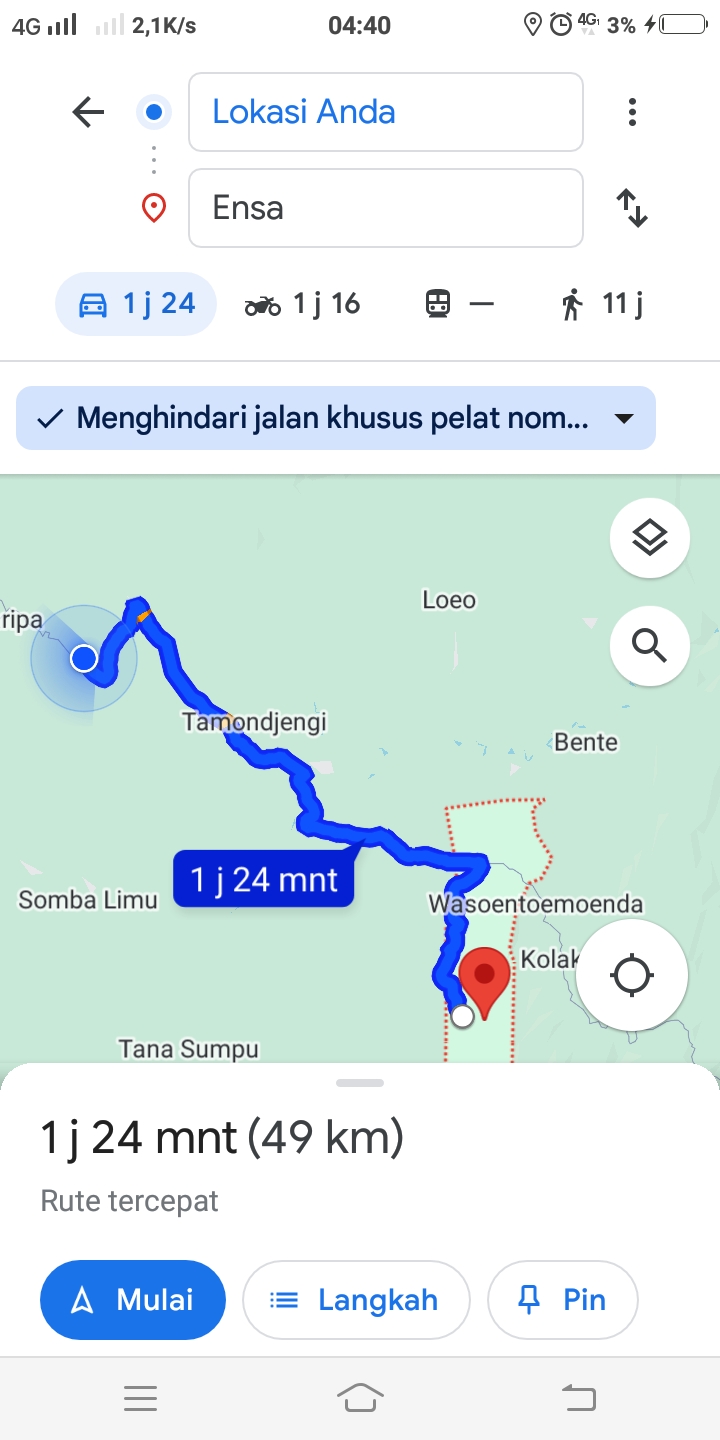The width and height of the screenshot is (720, 1440).
Task: Open Langkah route steps
Action: click(x=356, y=1300)
